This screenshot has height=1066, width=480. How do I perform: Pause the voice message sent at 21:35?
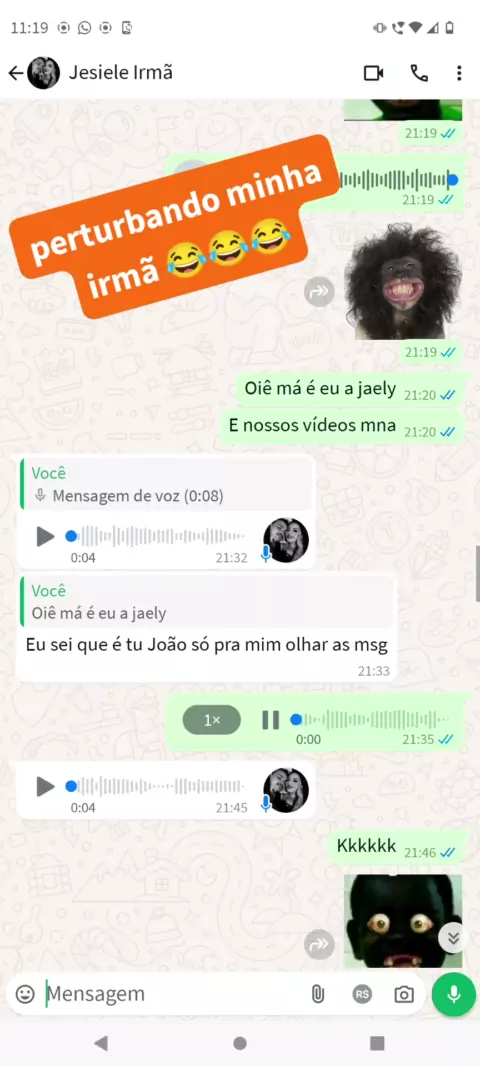(271, 720)
